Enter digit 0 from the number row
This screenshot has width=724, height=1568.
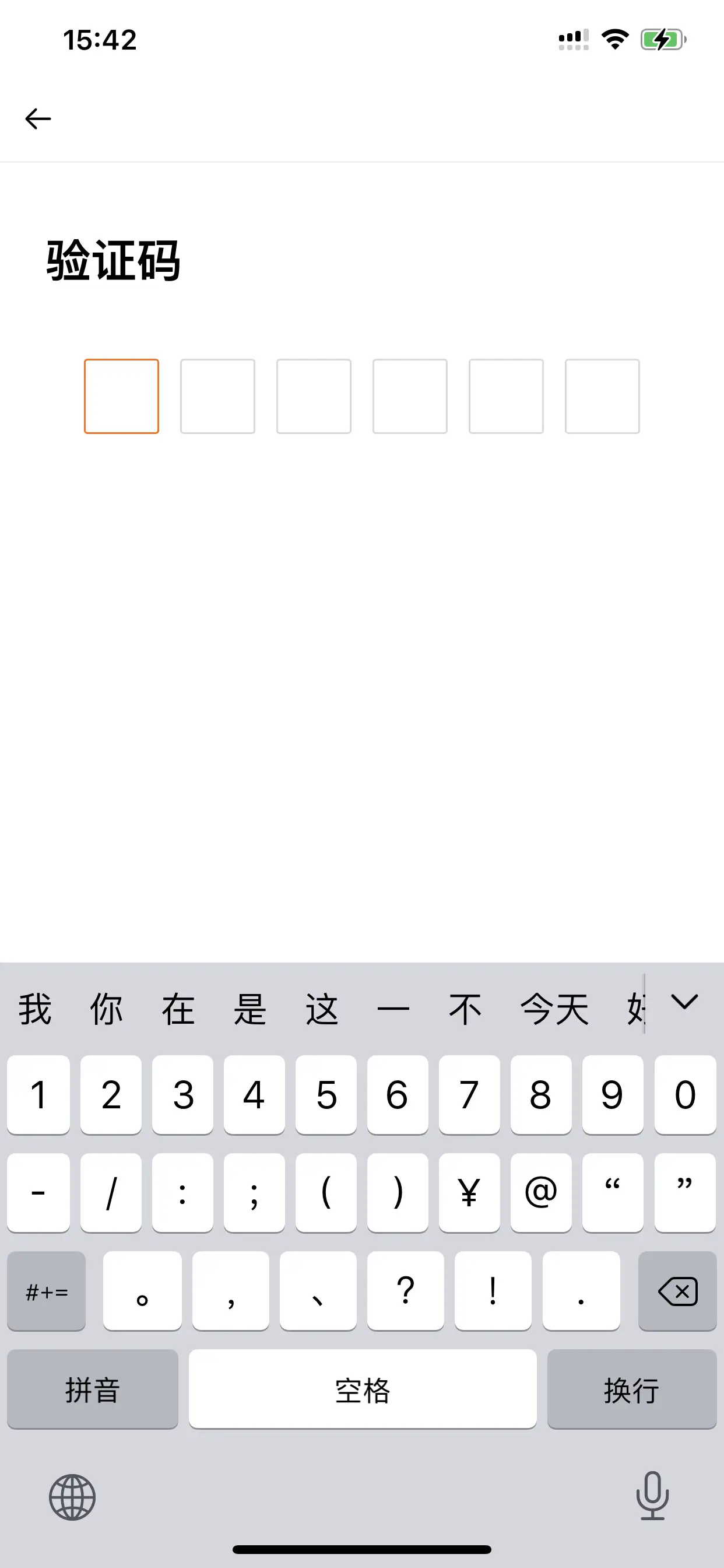click(x=684, y=1095)
